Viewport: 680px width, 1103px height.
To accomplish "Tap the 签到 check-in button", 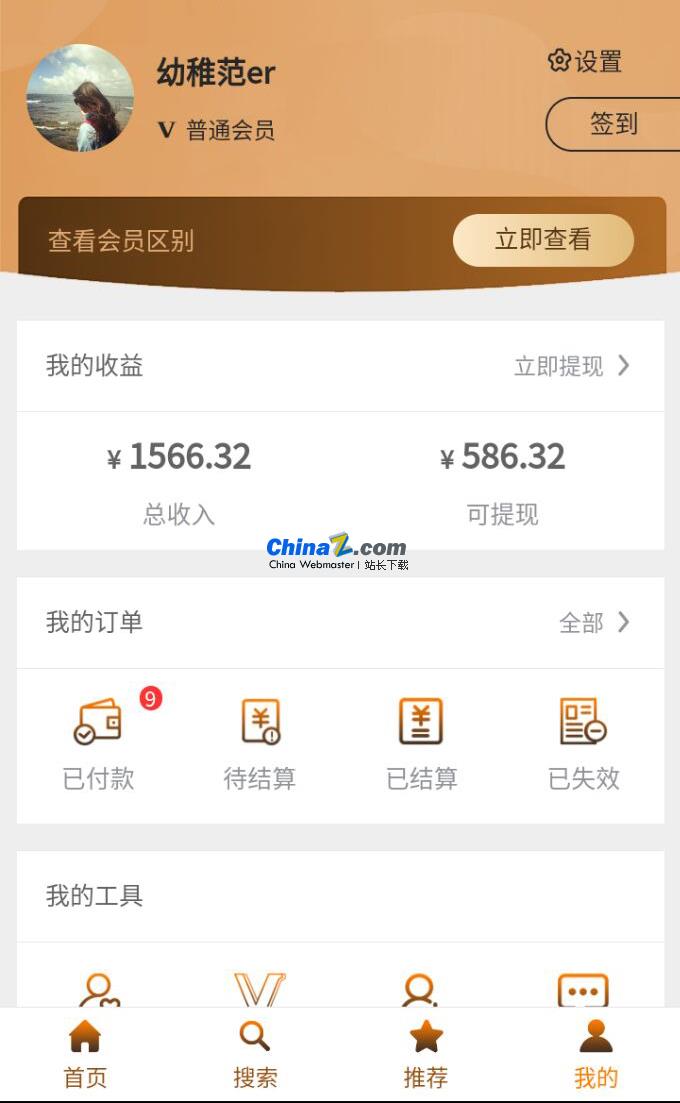I will [612, 124].
